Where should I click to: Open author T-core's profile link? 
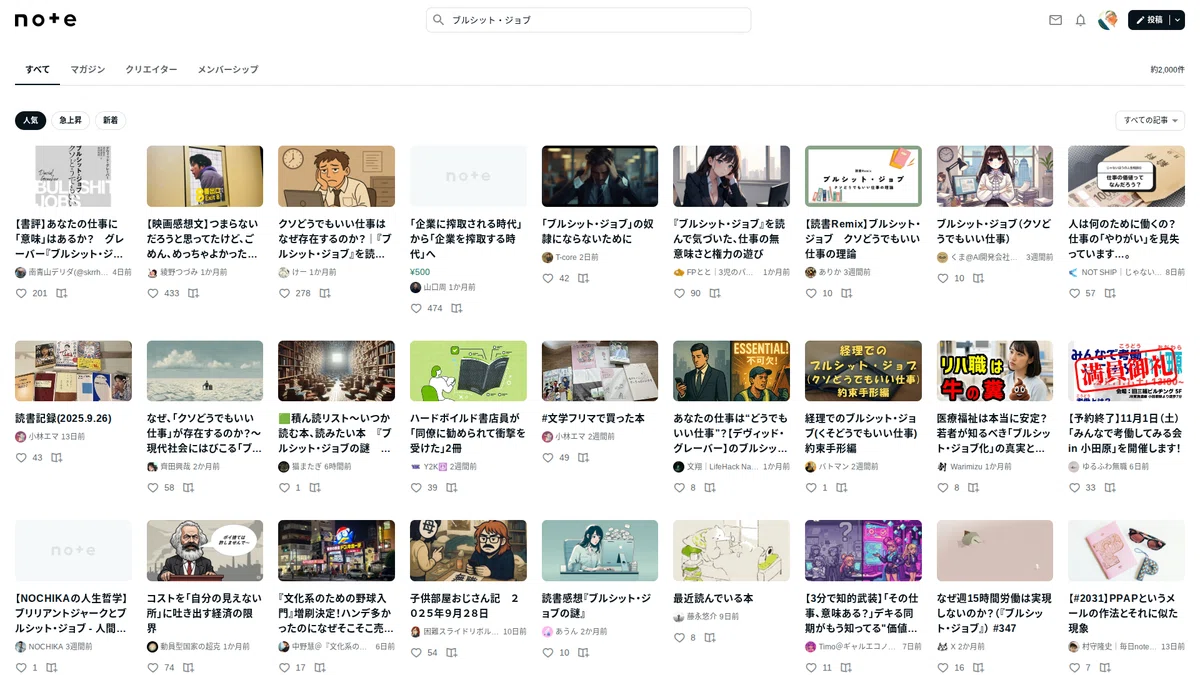565,257
